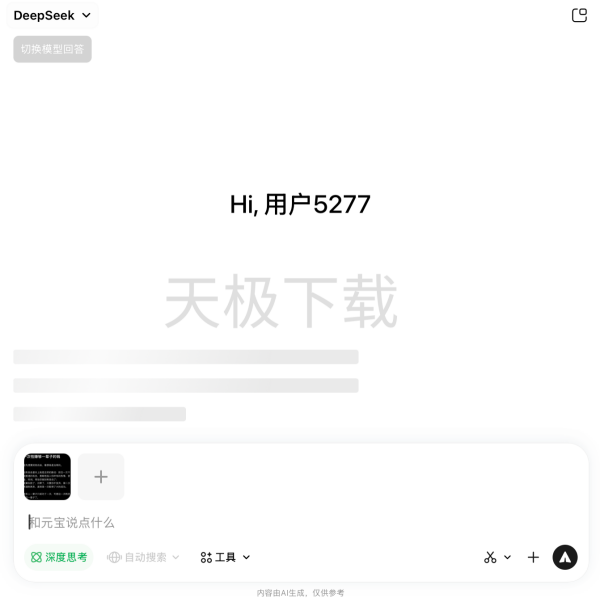600x602 pixels.
Task: Tap the 切换模型回答 button
Action: click(52, 49)
